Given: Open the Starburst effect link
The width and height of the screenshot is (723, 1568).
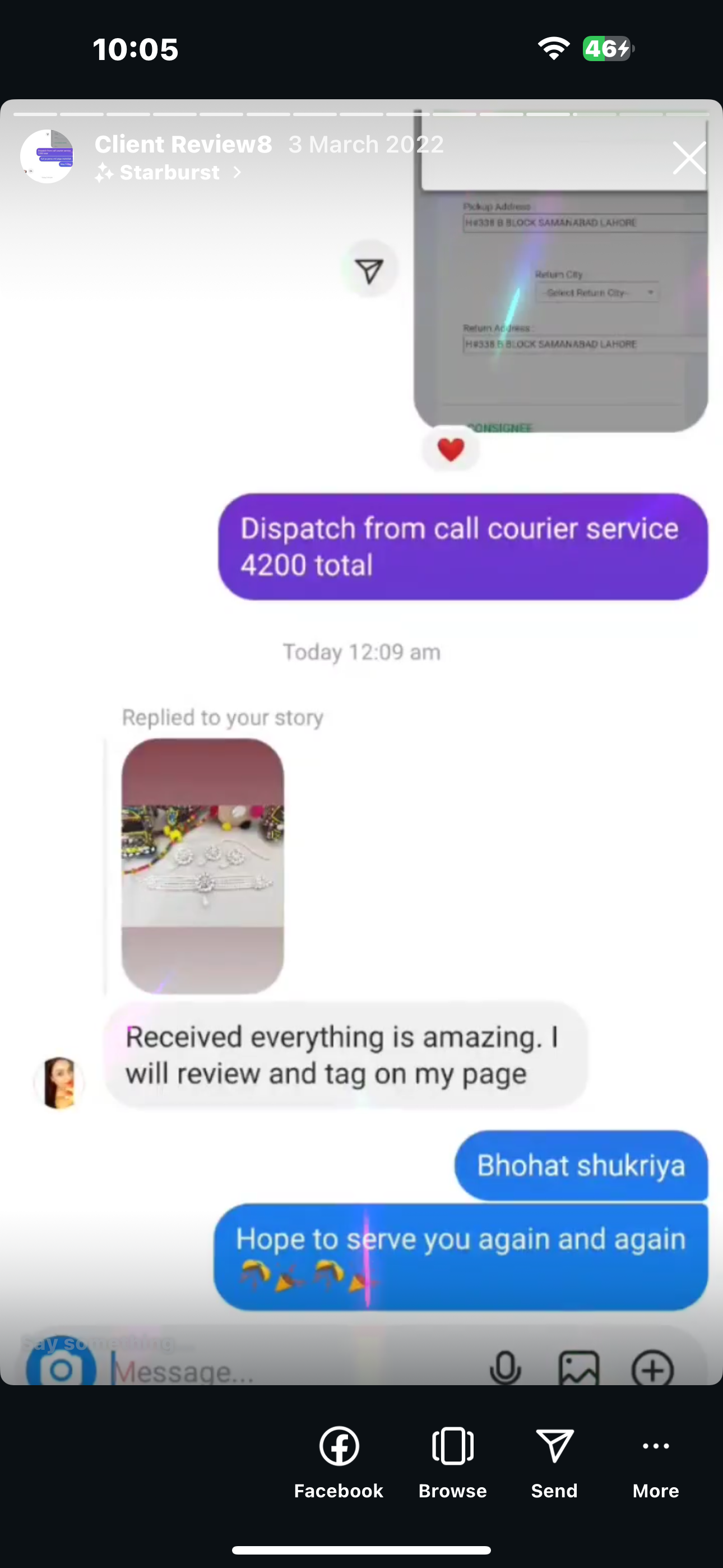Looking at the screenshot, I should point(169,173).
